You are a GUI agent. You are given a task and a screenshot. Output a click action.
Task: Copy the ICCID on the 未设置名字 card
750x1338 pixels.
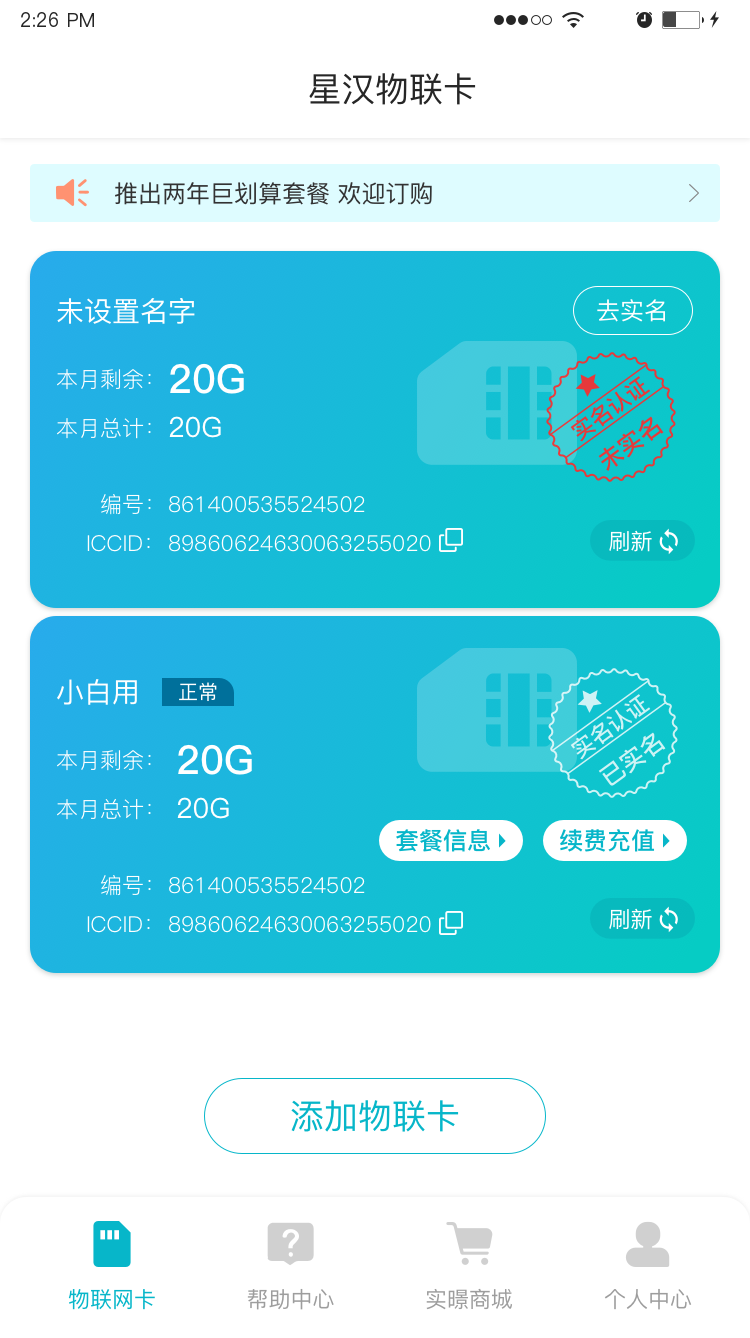[452, 540]
